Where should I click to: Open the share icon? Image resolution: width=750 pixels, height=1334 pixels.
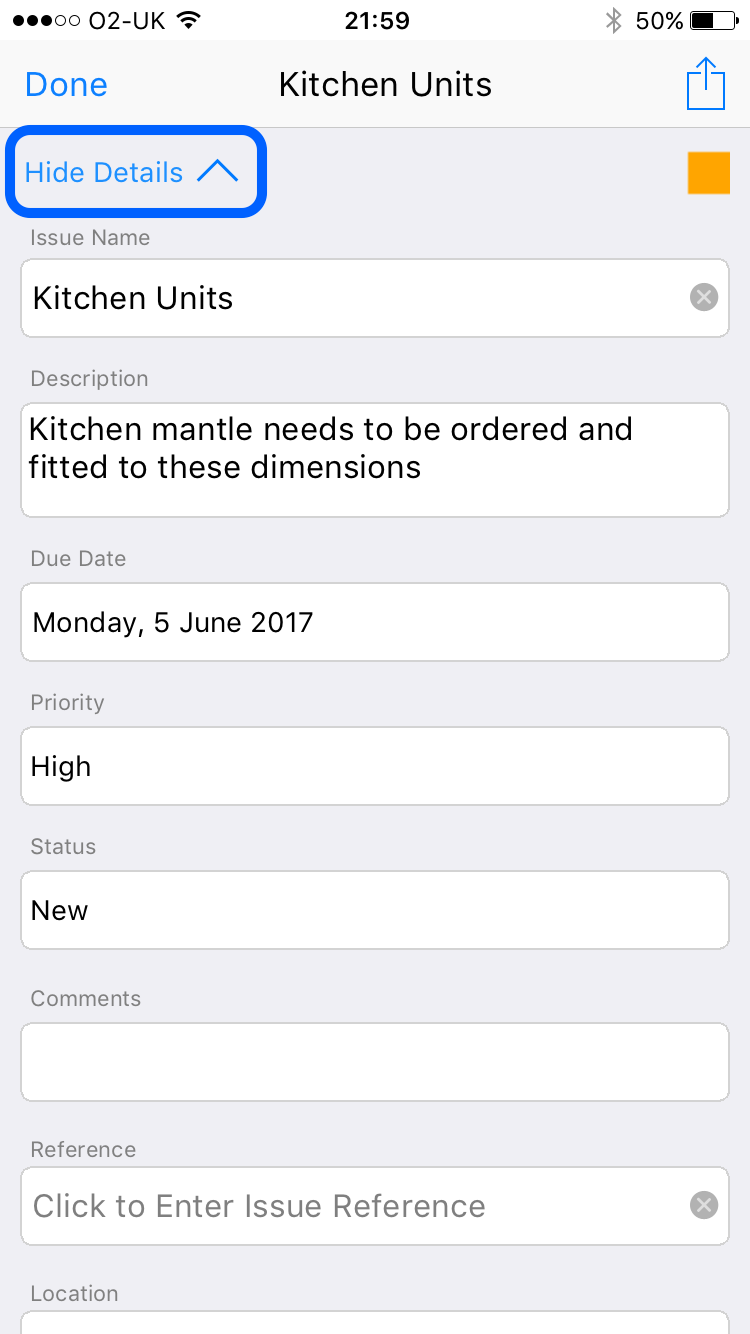coord(705,84)
